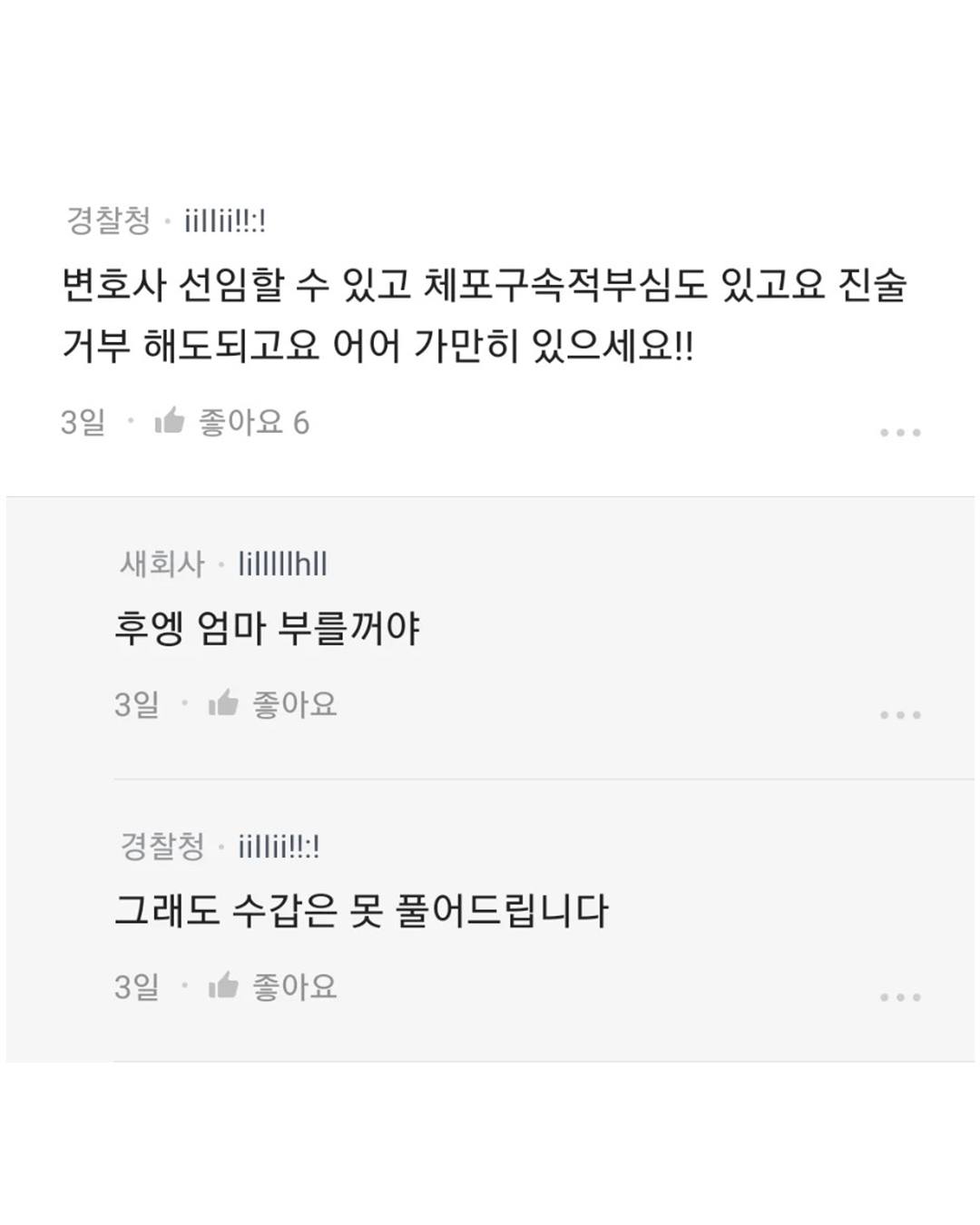The width and height of the screenshot is (980, 1225).
Task: Like the reply 그래도 수갑은 못 풀어드립니다
Action: (x=224, y=986)
